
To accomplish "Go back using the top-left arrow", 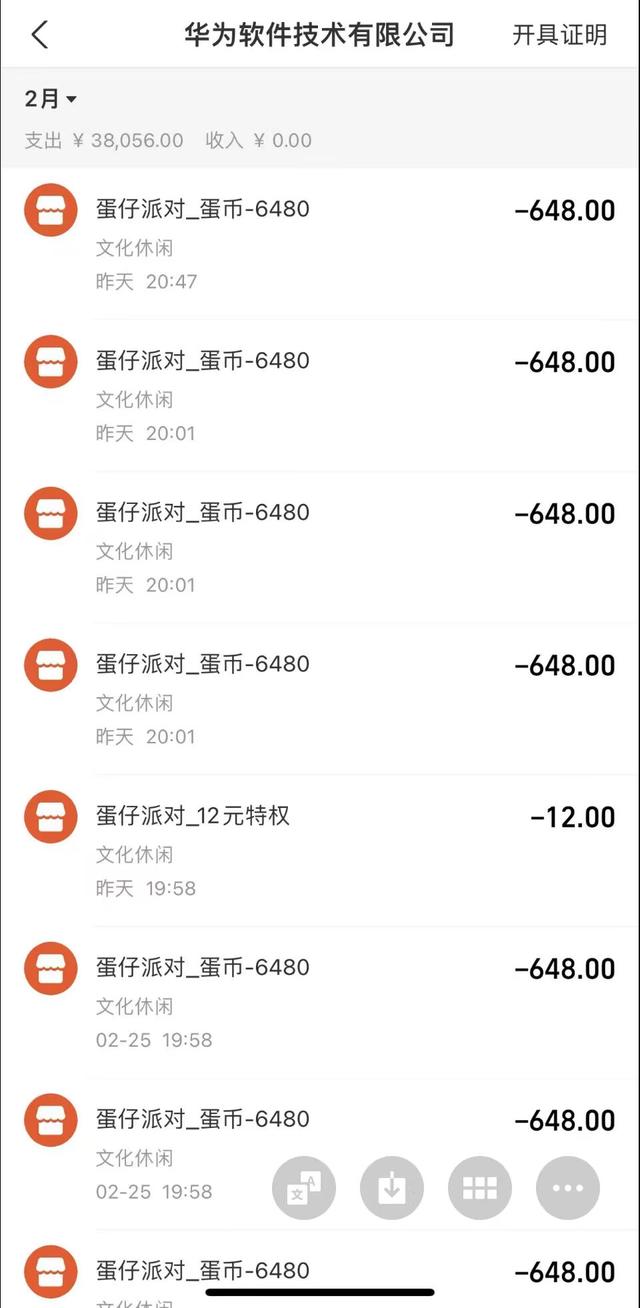I will [x=39, y=35].
